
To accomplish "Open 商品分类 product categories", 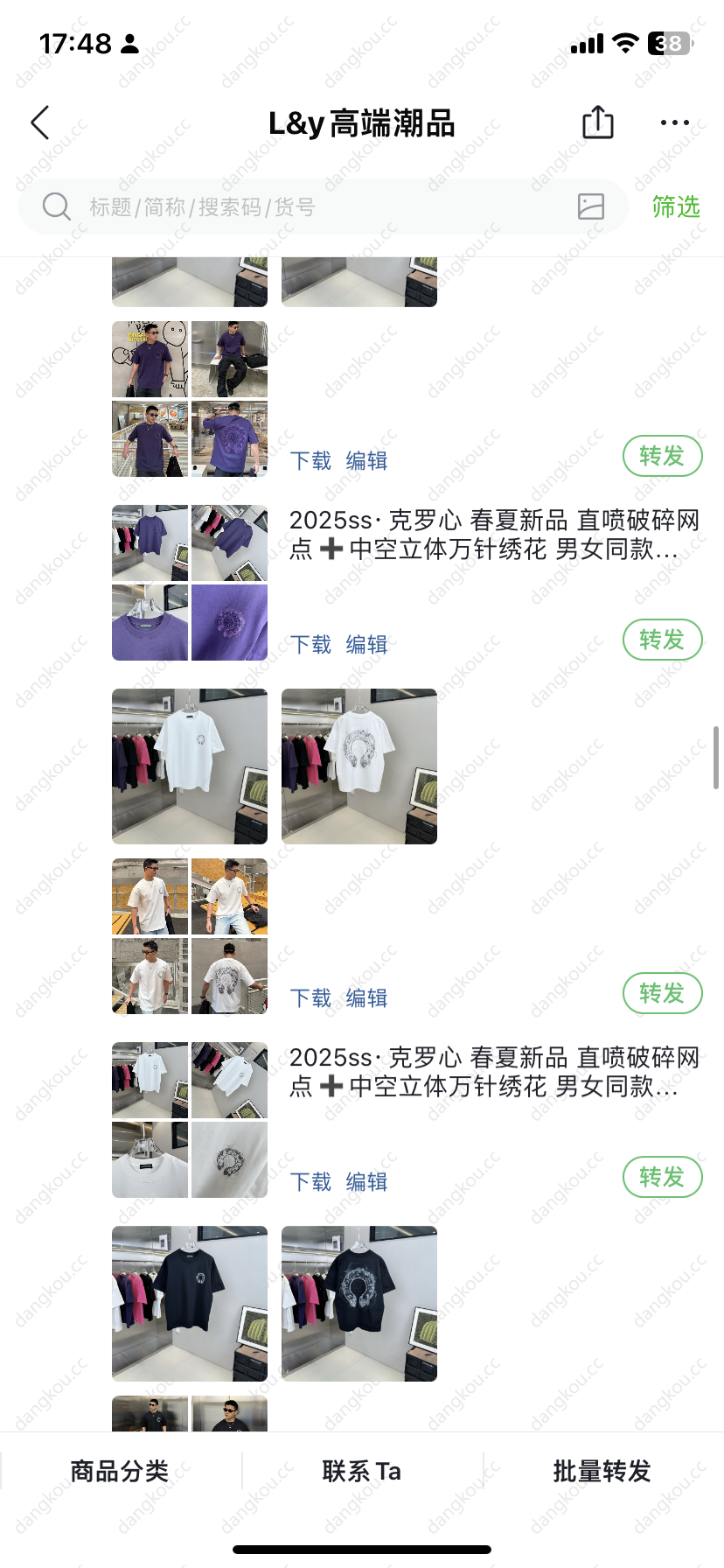I will (120, 1472).
